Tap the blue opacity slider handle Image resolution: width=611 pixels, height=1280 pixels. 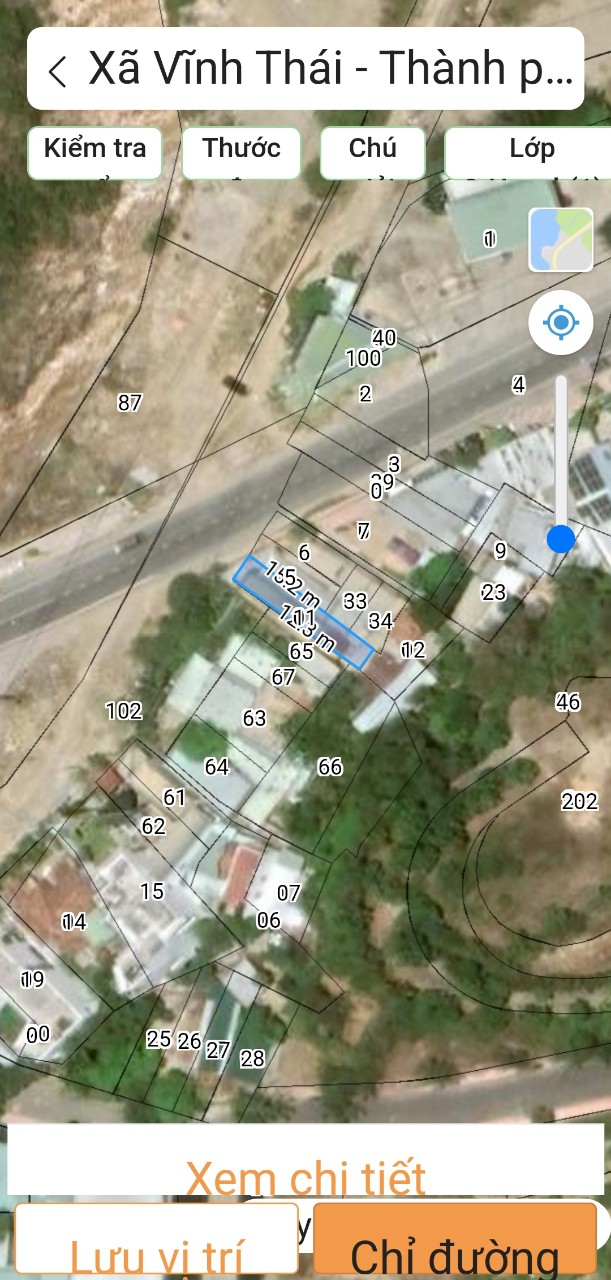coord(561,539)
